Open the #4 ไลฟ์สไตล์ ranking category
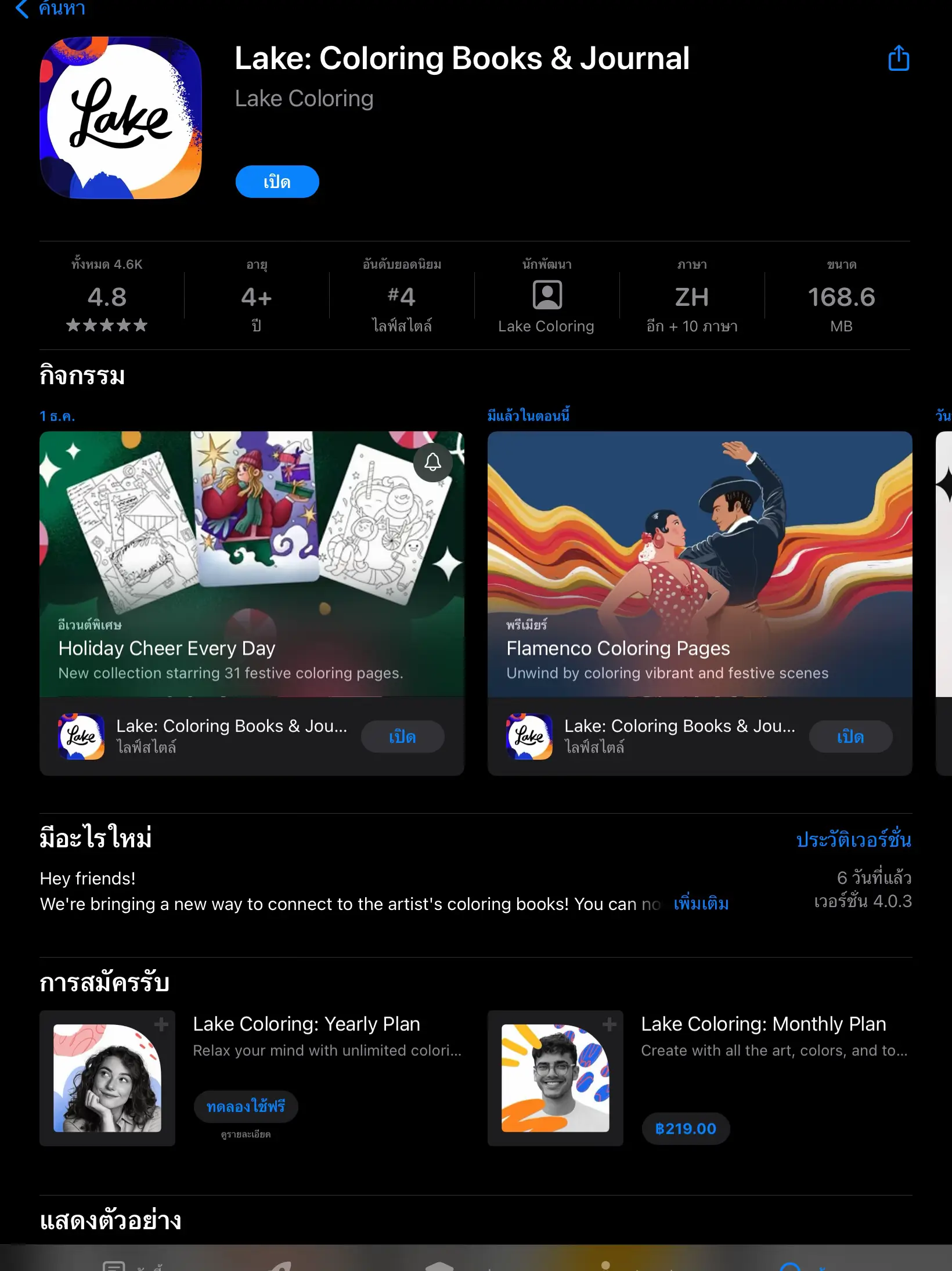The image size is (952, 1271). point(399,297)
